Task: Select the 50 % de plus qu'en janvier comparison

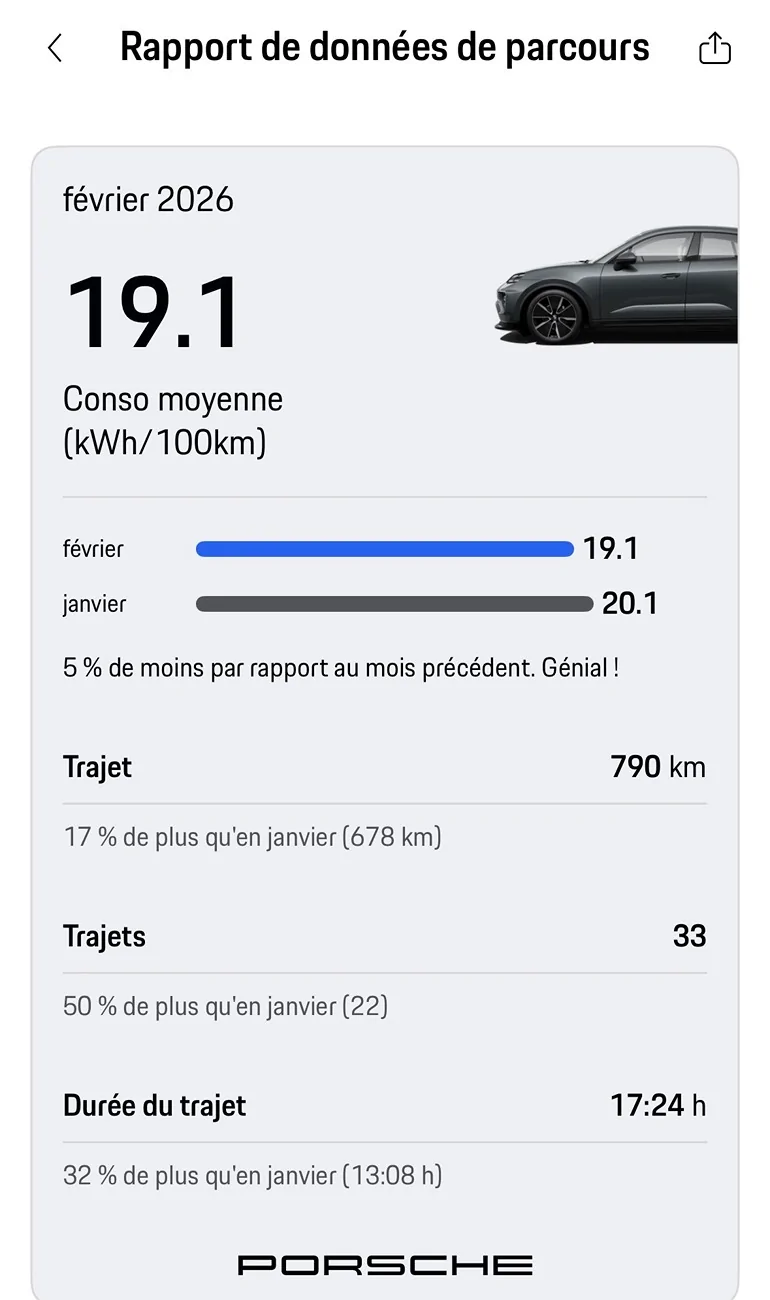Action: click(x=226, y=1006)
